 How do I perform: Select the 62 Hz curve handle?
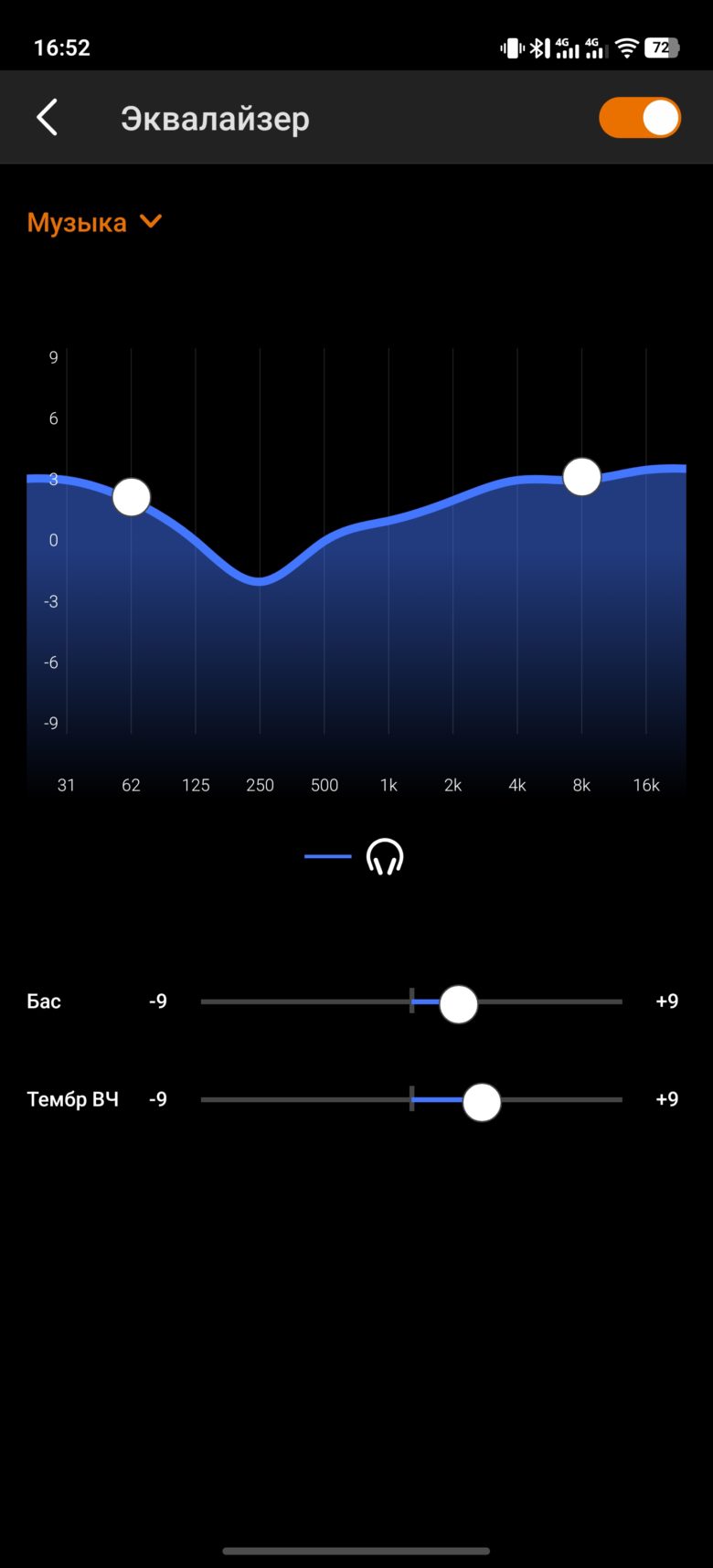[132, 497]
